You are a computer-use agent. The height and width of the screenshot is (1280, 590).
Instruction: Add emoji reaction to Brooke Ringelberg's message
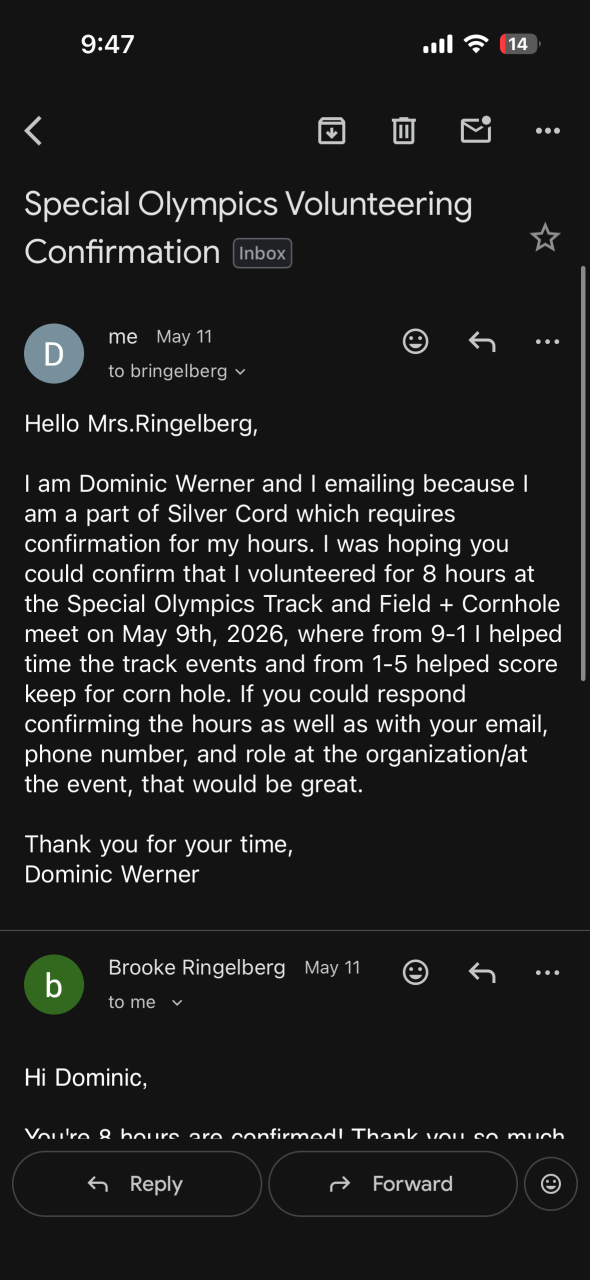(415, 972)
